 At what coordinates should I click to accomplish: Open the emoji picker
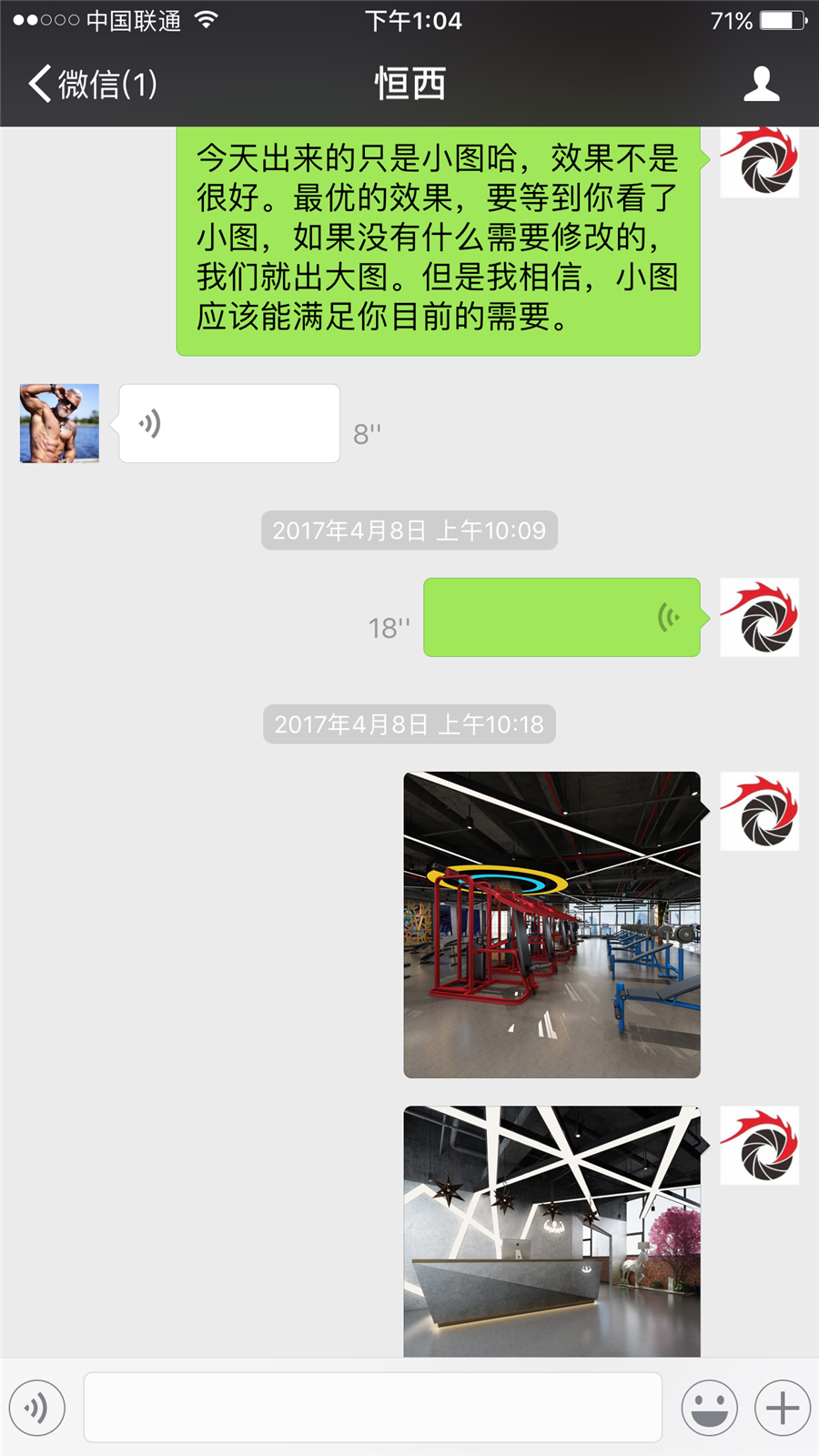pyautogui.click(x=709, y=1408)
